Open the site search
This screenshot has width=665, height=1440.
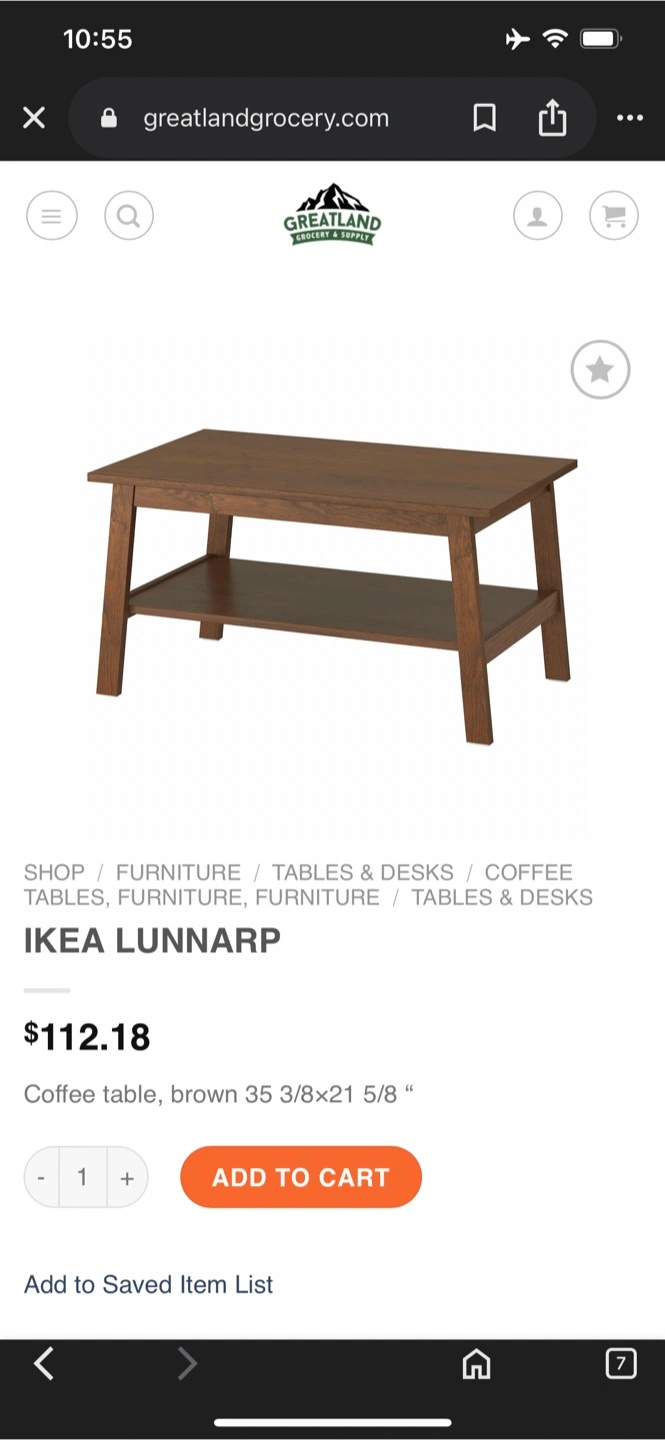click(x=129, y=215)
